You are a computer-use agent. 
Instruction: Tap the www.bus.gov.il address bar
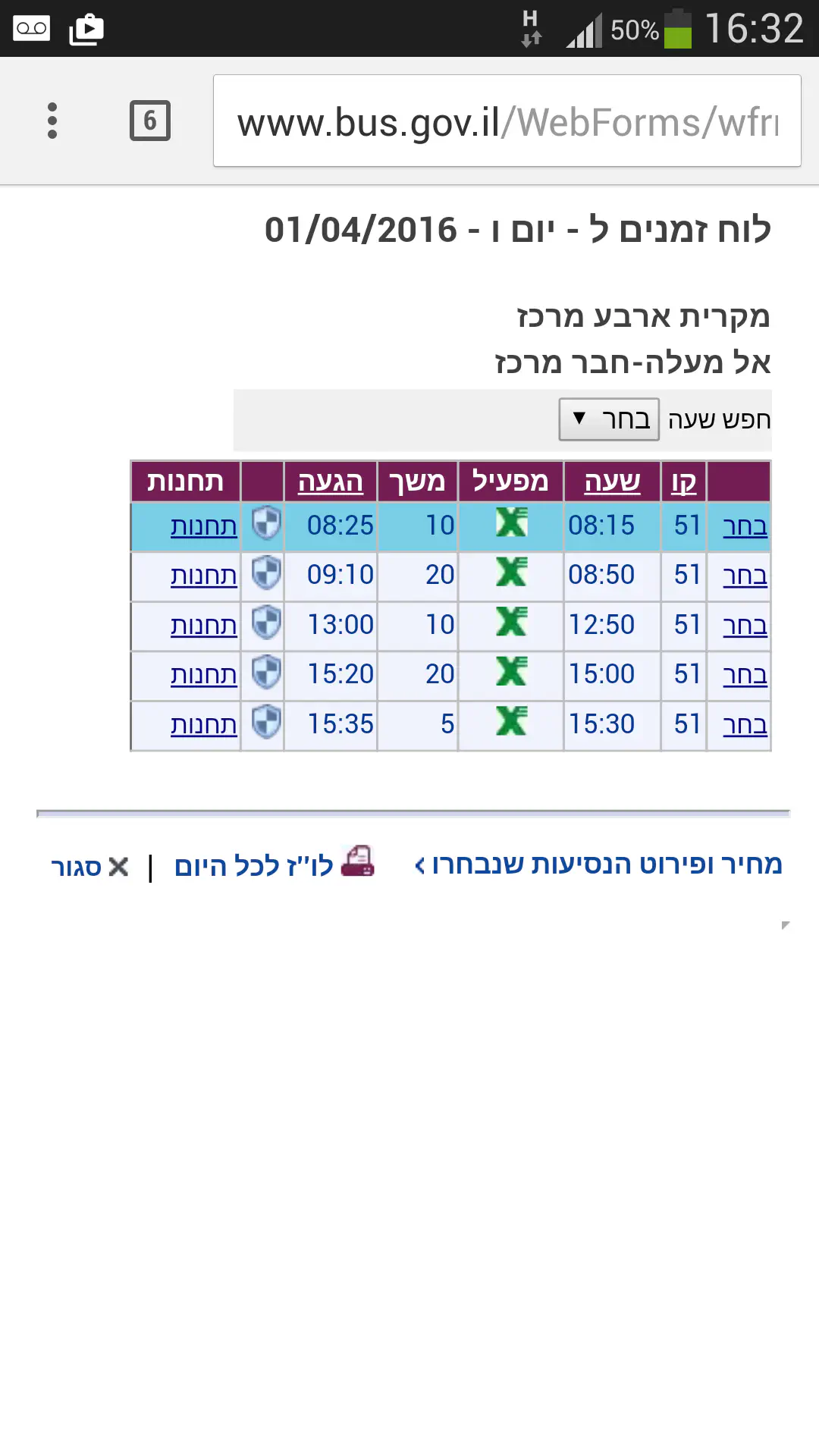(507, 121)
